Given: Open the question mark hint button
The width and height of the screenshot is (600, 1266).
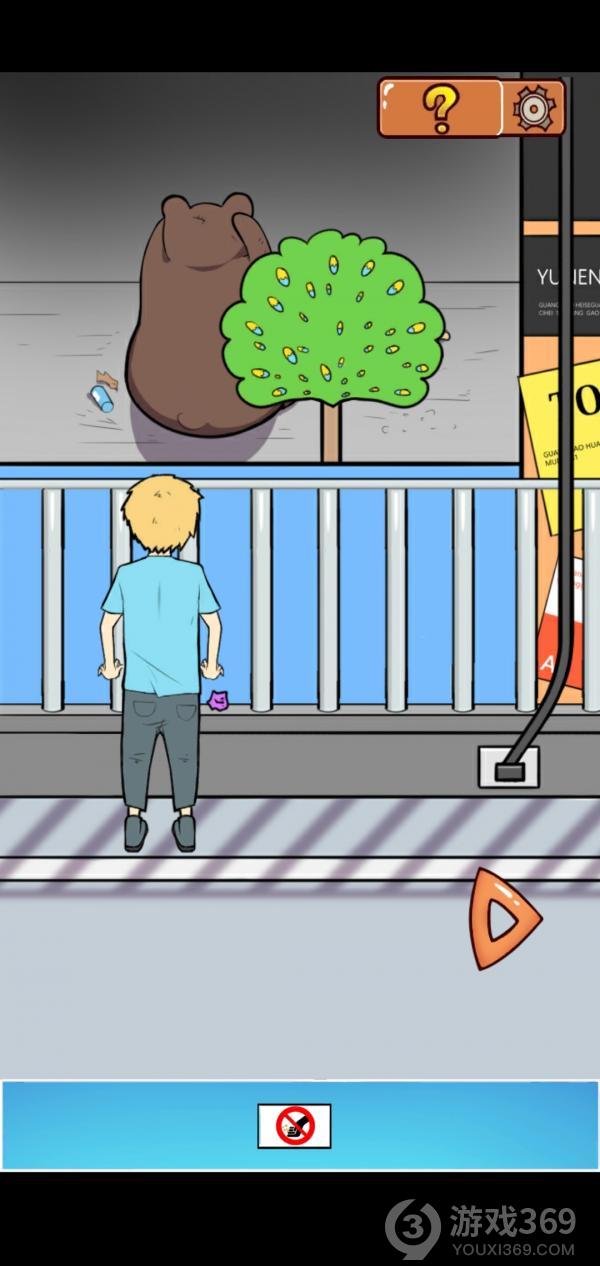Looking at the screenshot, I should coord(439,107).
